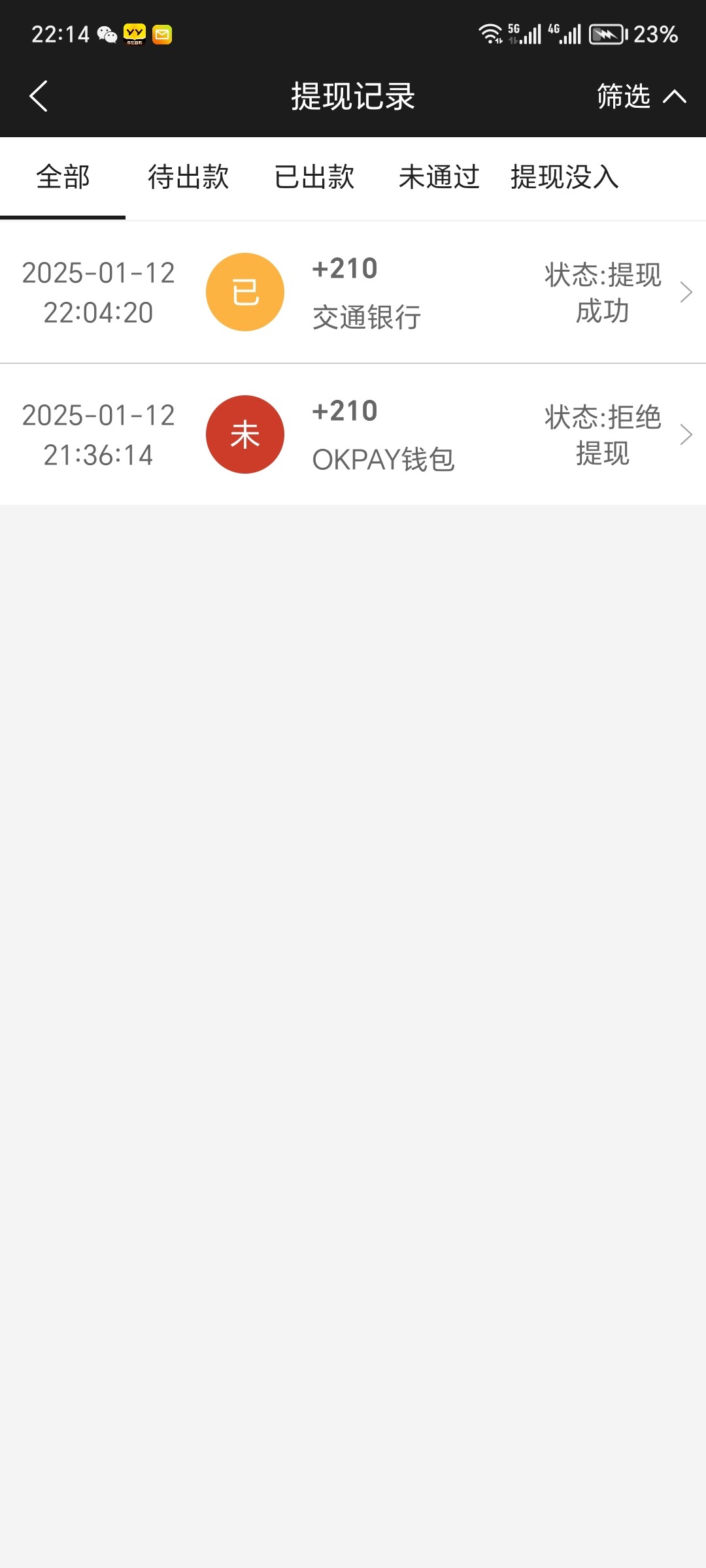View the rejected OKPAY钱包 withdrawal record
706x1568 pixels.
[353, 434]
